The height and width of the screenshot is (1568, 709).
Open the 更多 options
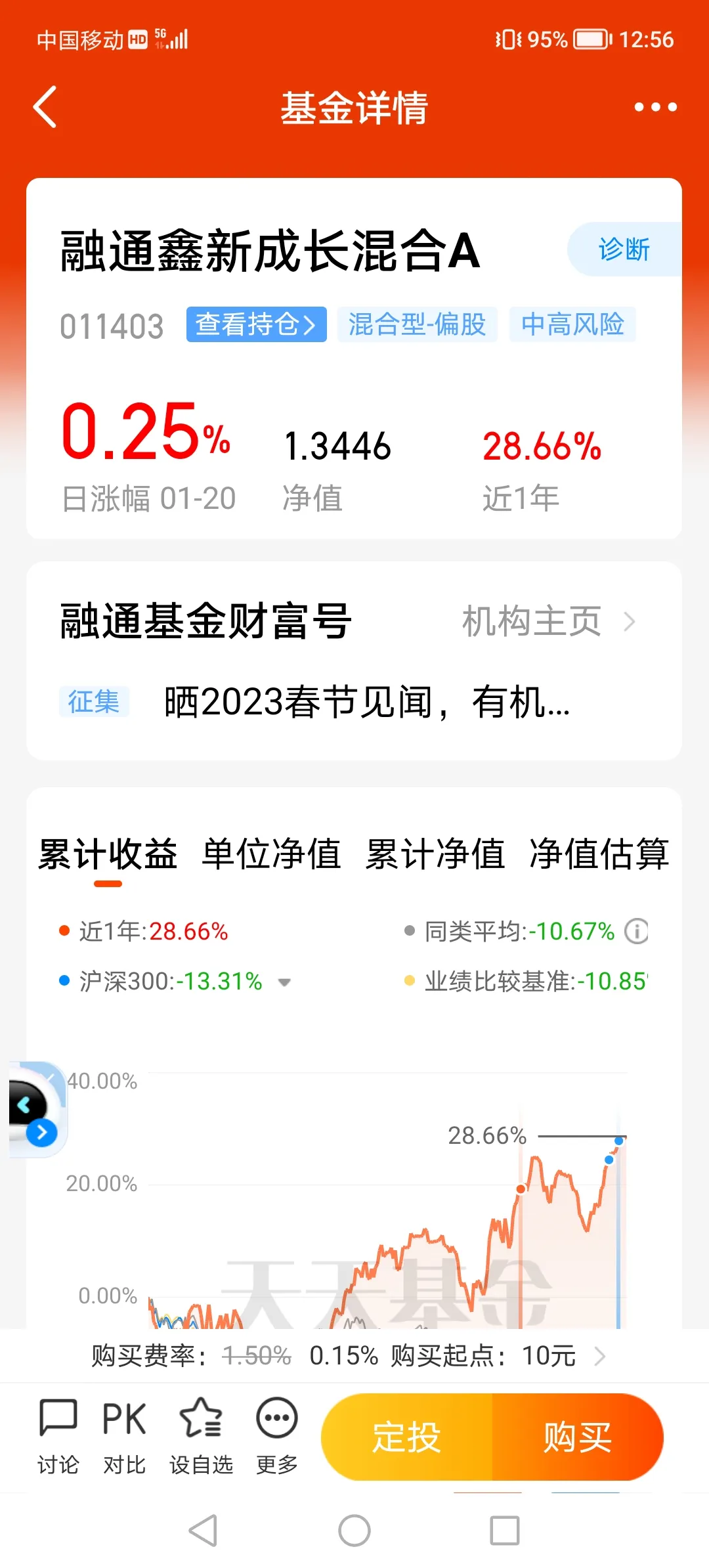(x=276, y=1437)
